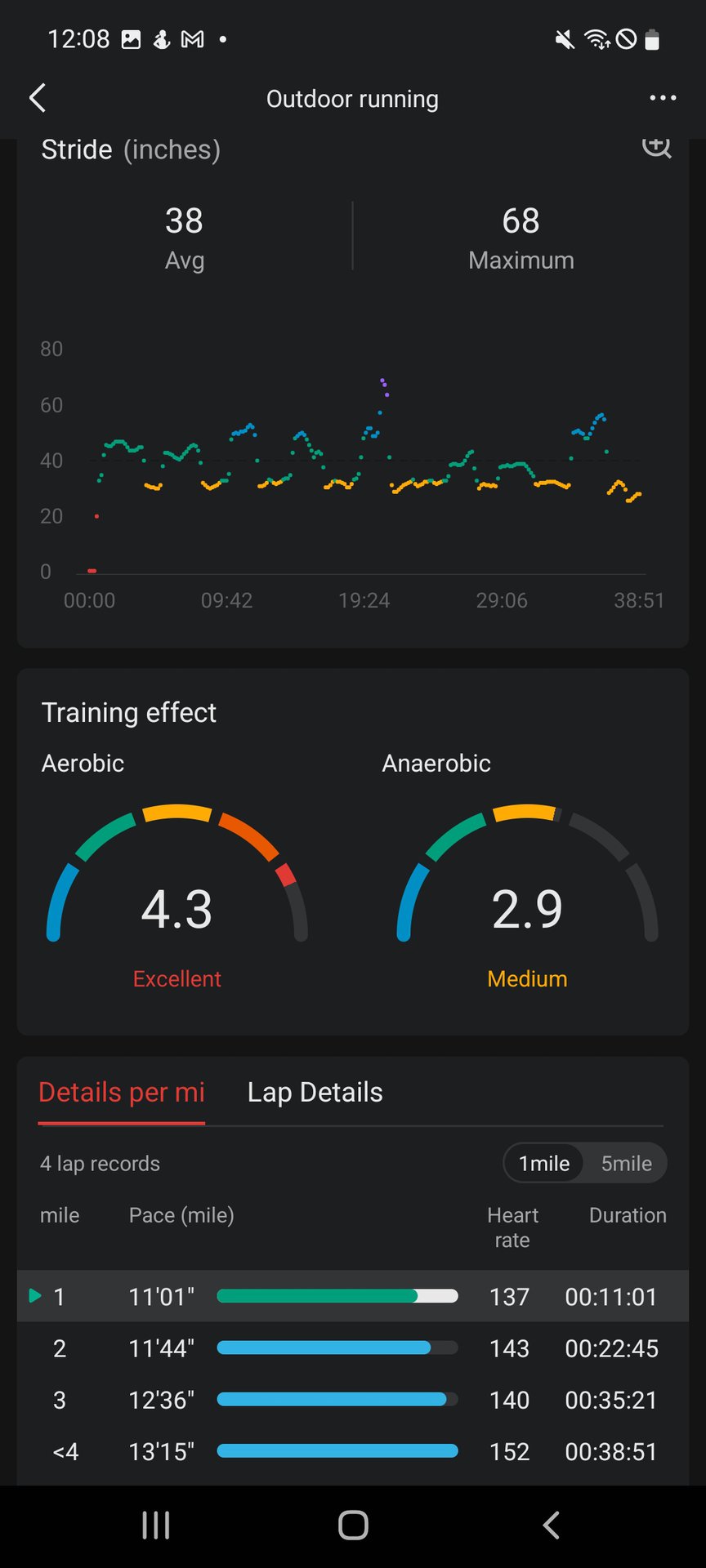Go back from Outdoor running

(38, 98)
